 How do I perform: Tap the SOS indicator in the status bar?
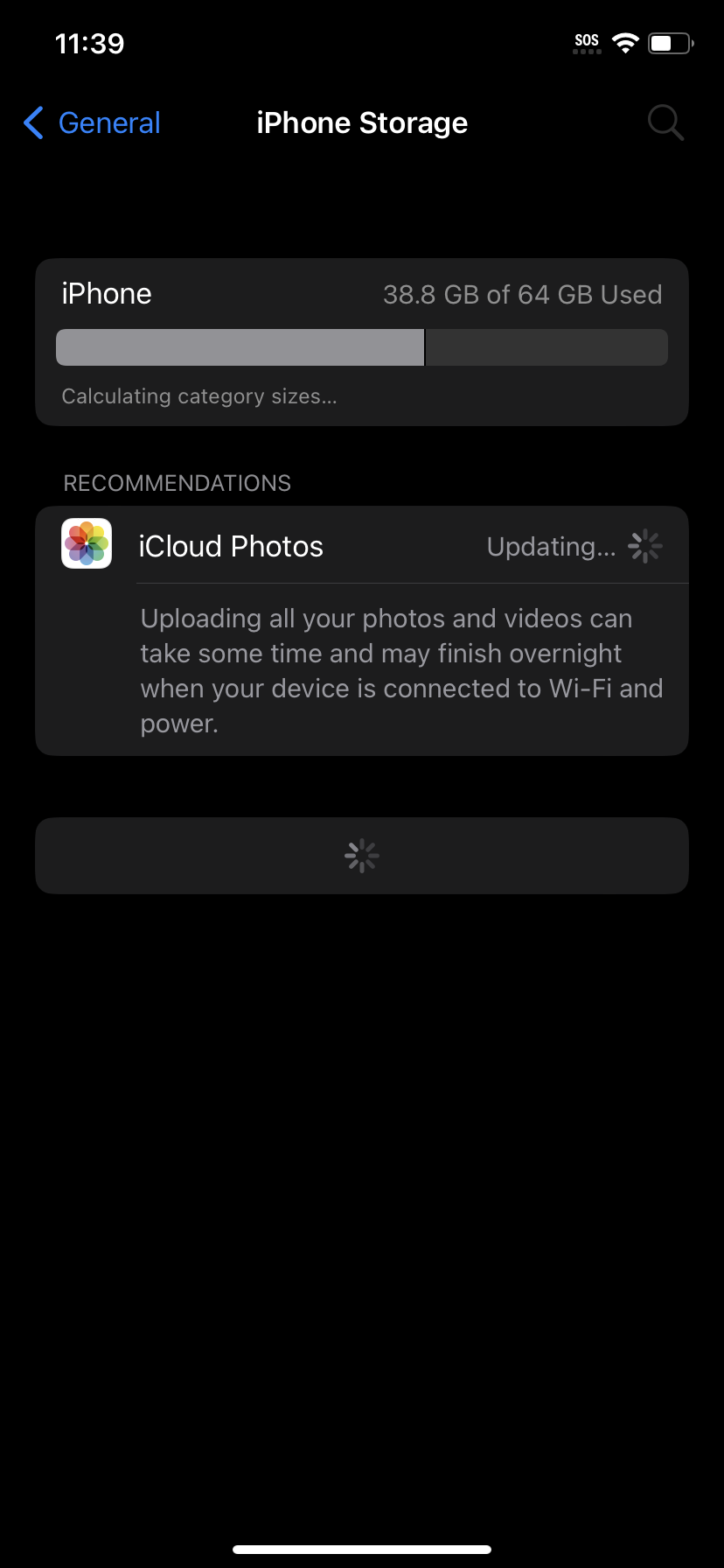[x=585, y=41]
